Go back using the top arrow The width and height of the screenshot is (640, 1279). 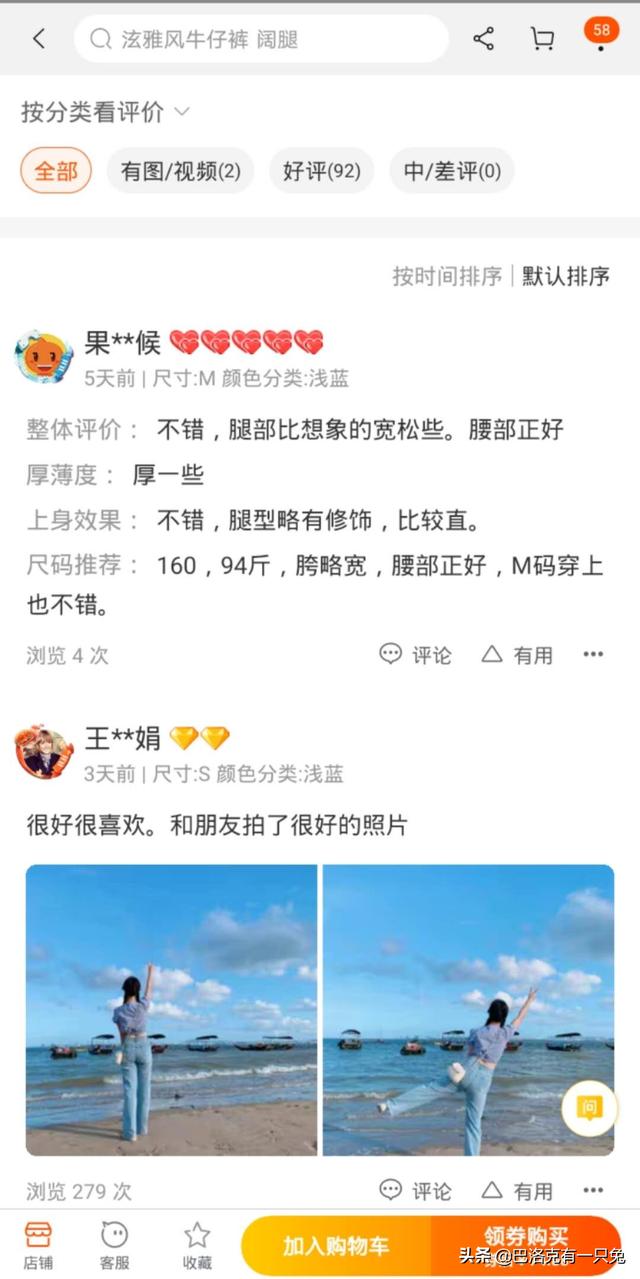[x=39, y=39]
